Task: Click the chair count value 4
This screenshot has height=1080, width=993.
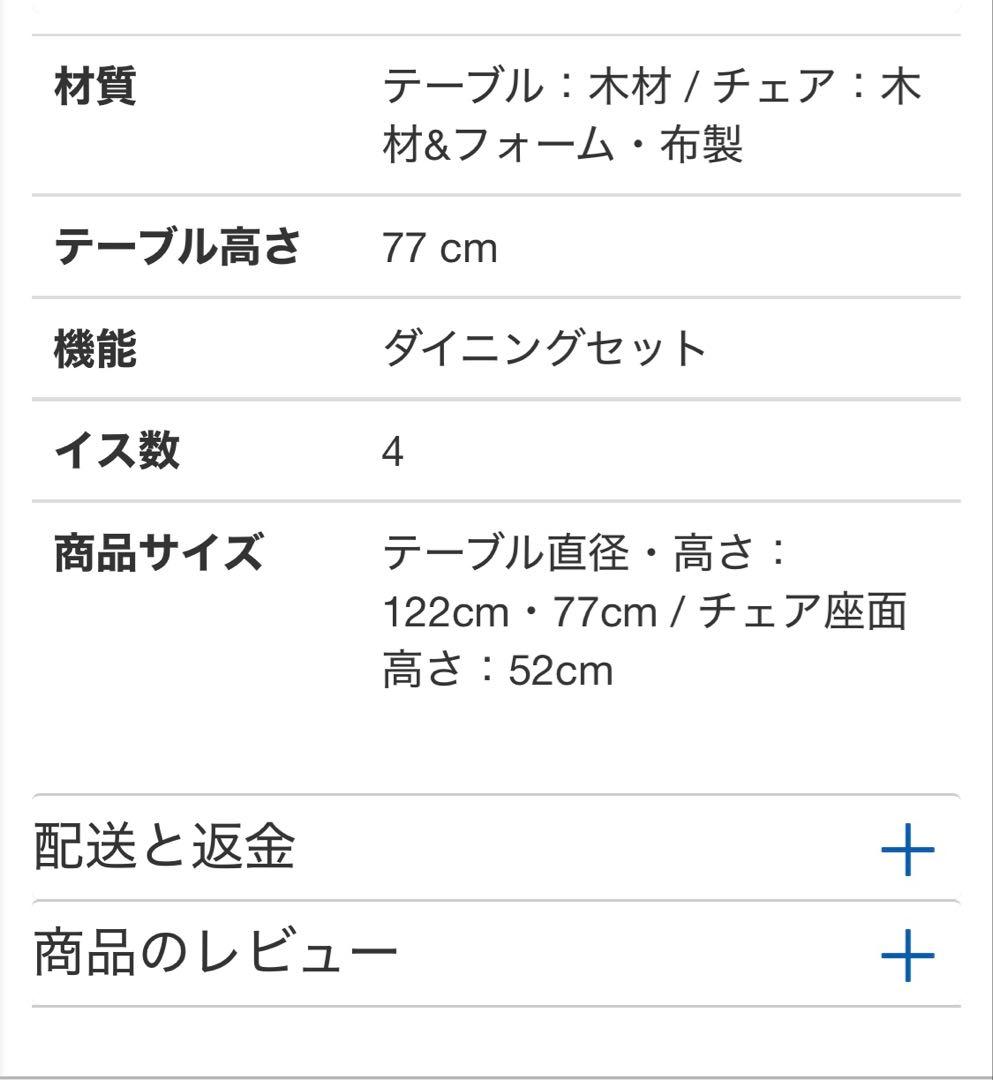Action: [x=392, y=449]
